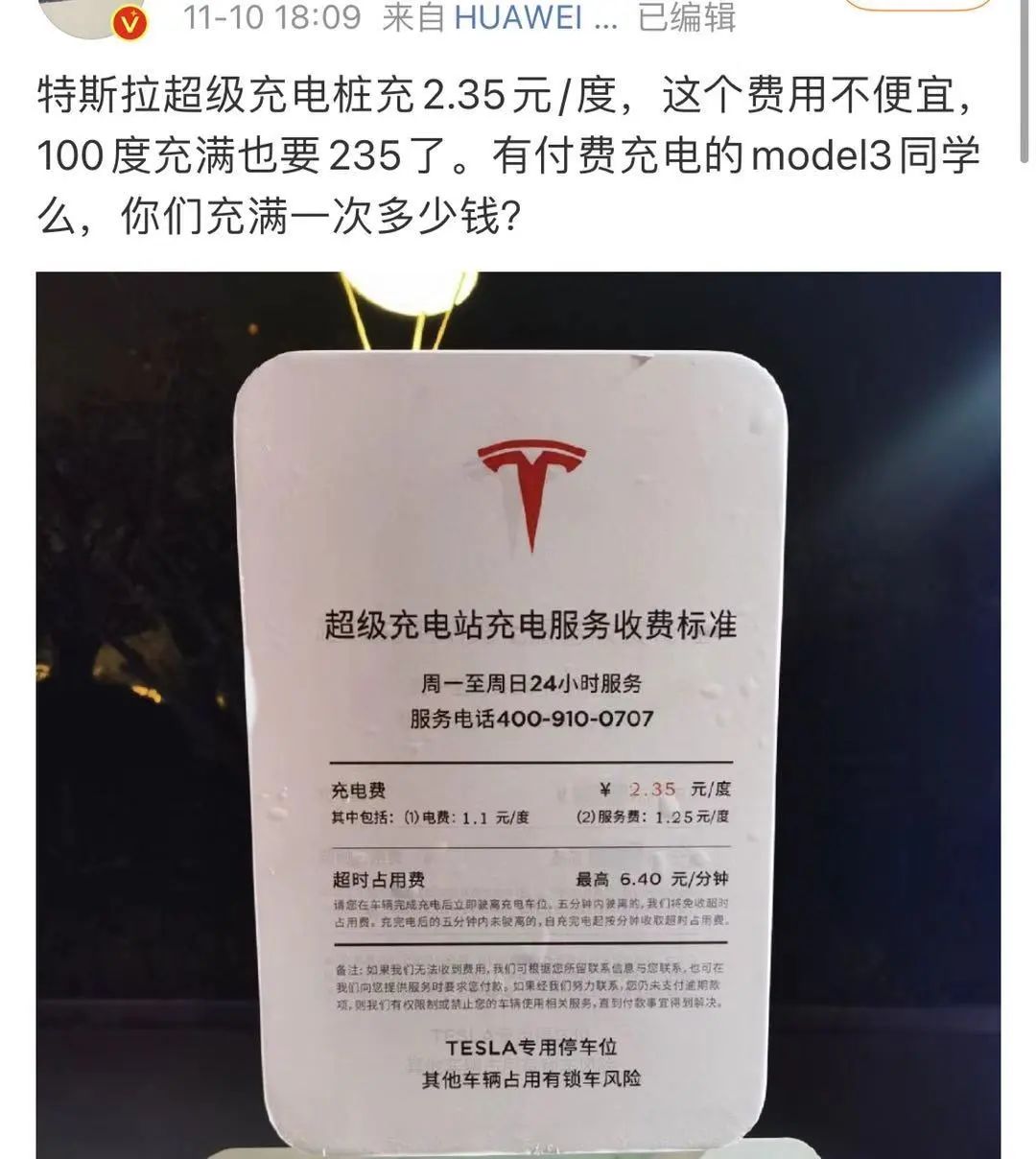The image size is (1036, 1159).
Task: Open the Tesla charging fee photo
Action: pyautogui.click(x=518, y=715)
